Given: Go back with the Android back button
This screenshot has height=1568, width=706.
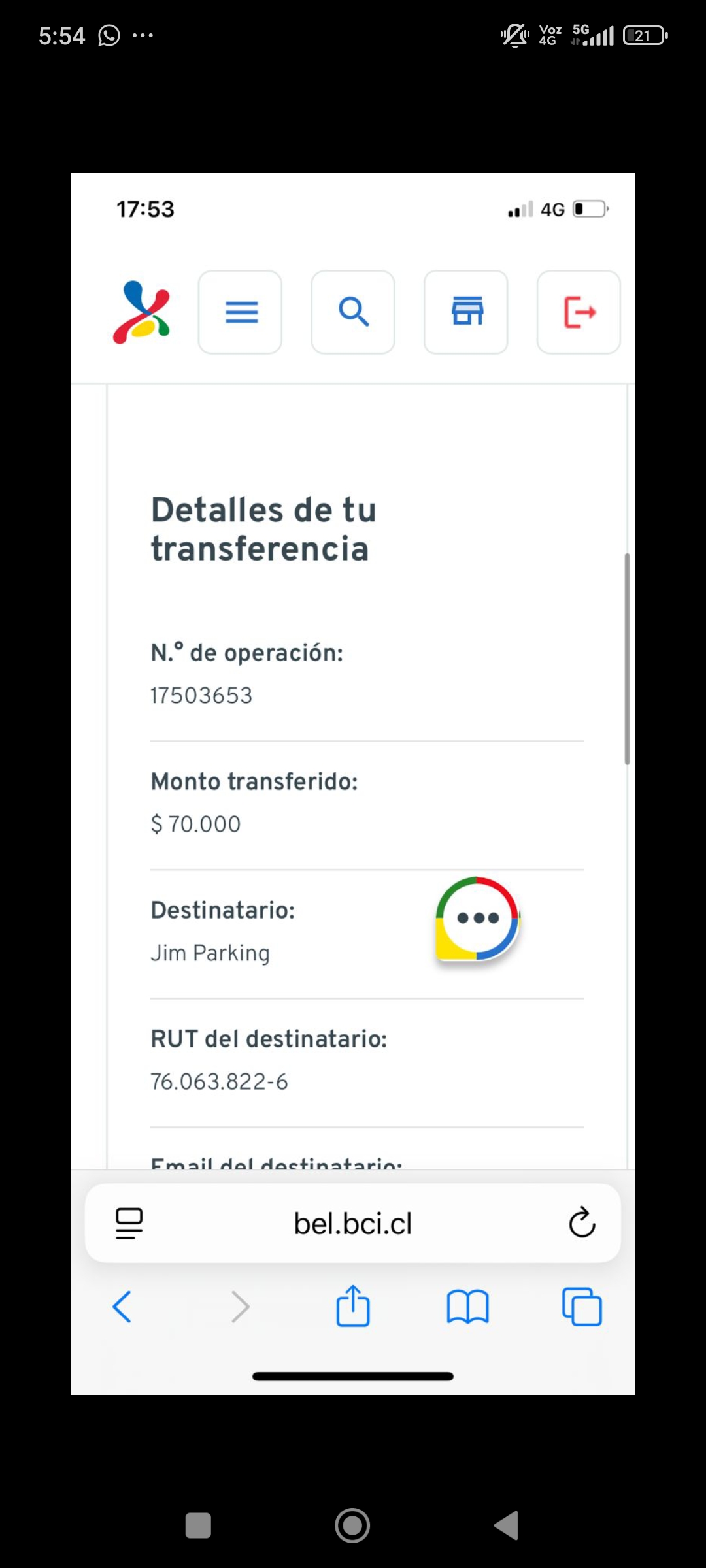Looking at the screenshot, I should point(507,1526).
